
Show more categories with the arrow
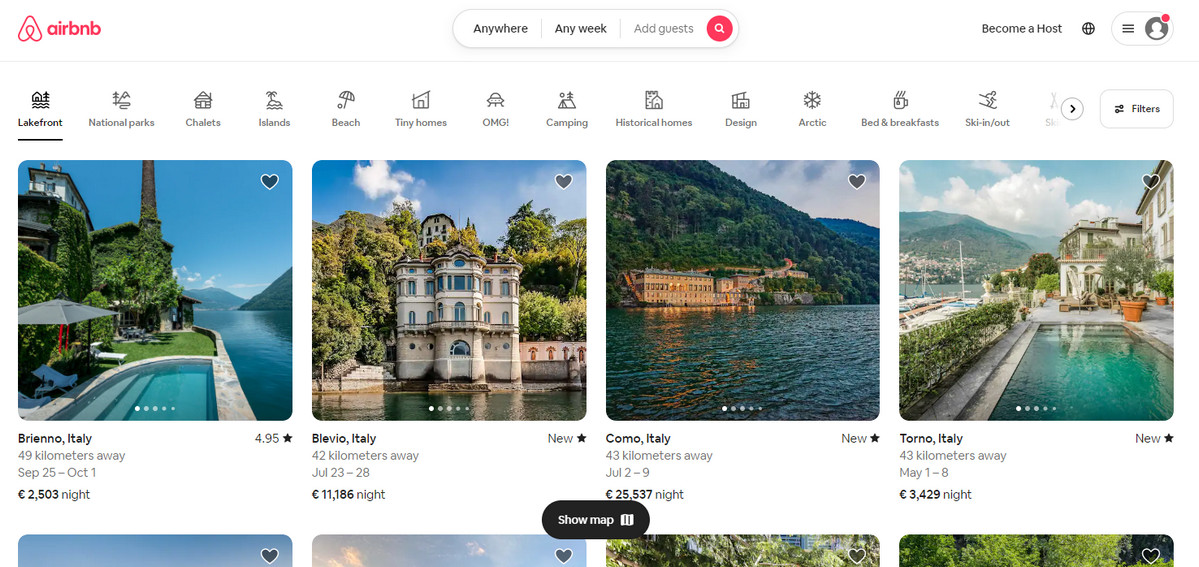tap(1072, 109)
